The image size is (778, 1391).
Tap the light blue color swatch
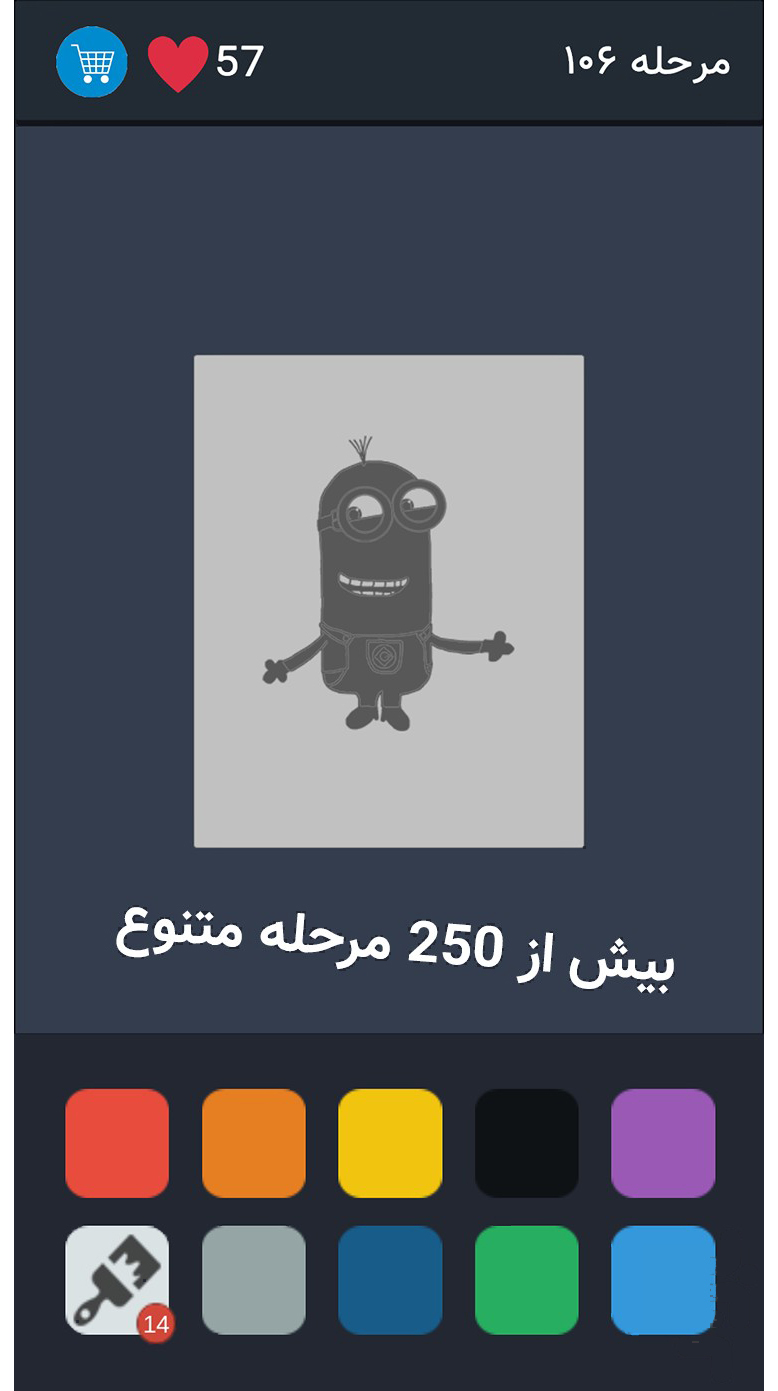pos(663,1280)
